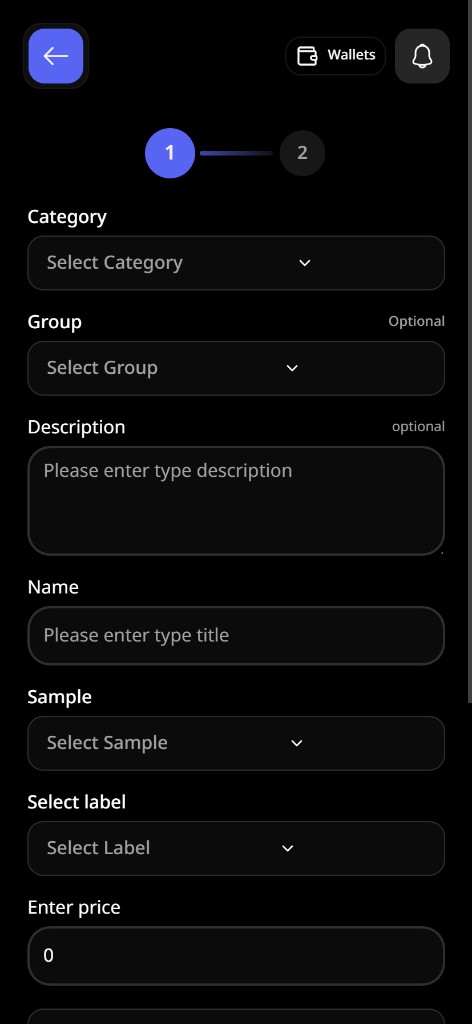472x1024 pixels.
Task: Focus the Enter price field
Action: tap(236, 956)
